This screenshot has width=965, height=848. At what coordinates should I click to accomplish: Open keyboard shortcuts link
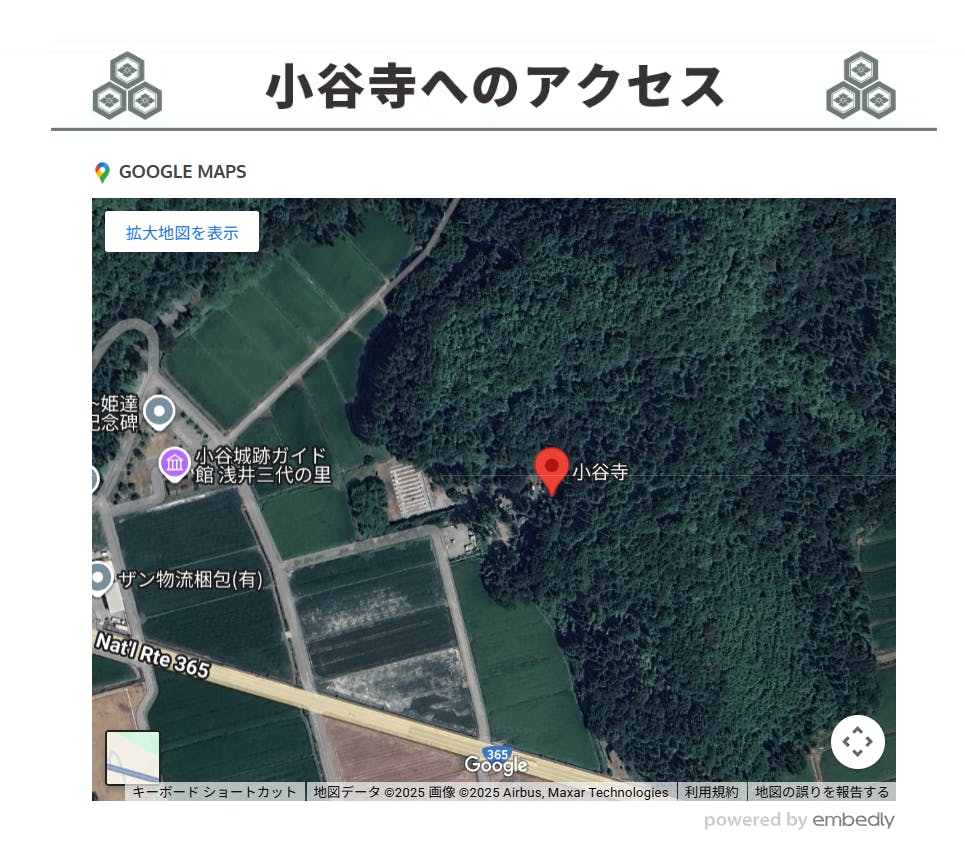coord(214,792)
